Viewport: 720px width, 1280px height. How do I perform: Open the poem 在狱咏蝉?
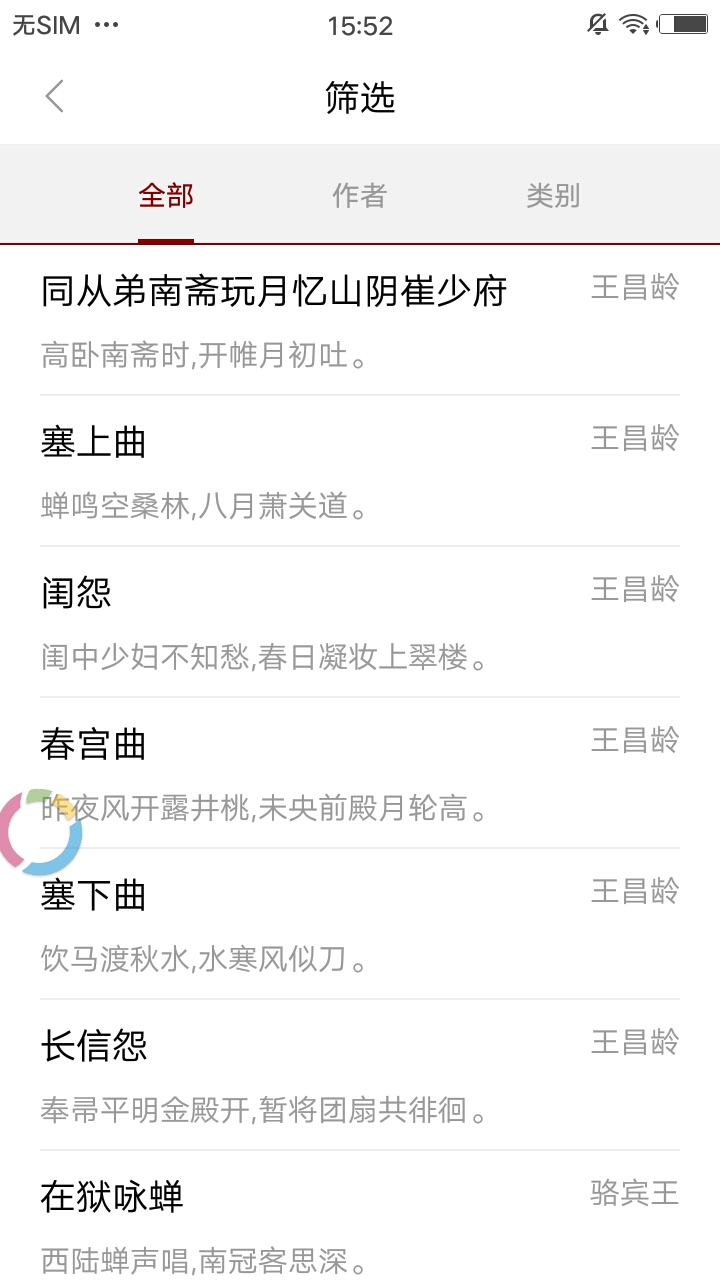[x=360, y=1215]
